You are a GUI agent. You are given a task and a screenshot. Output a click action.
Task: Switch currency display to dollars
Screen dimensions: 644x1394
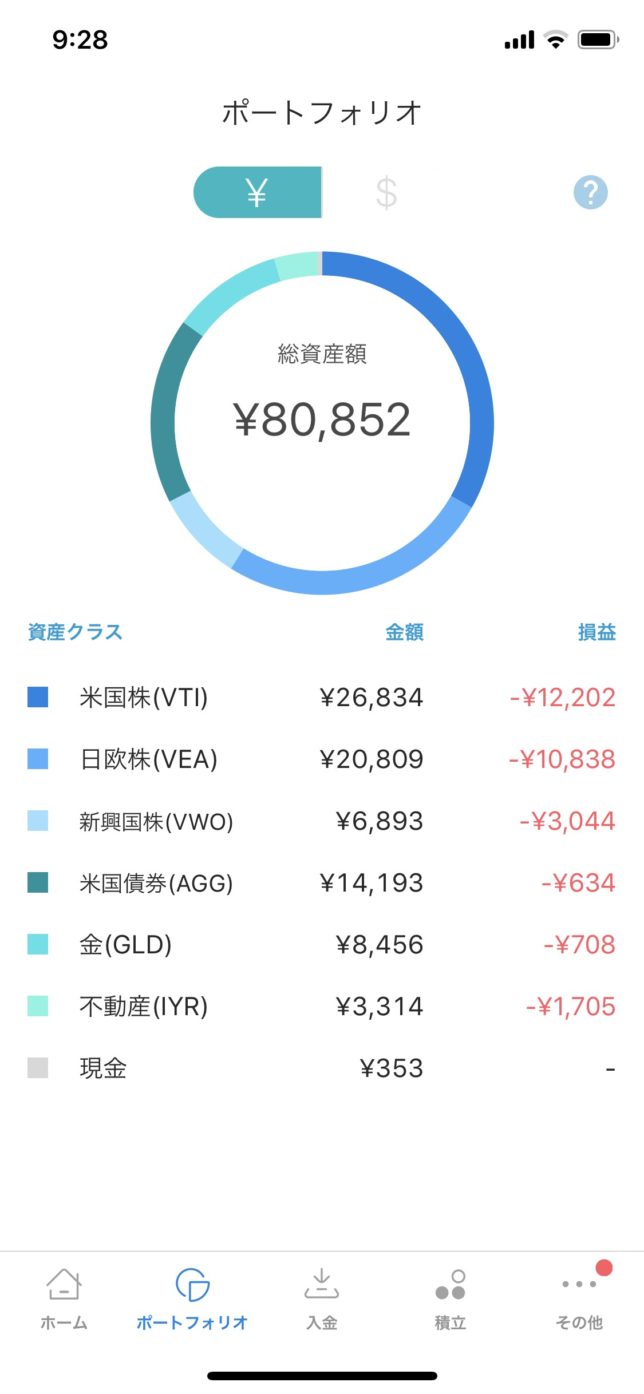pos(386,193)
